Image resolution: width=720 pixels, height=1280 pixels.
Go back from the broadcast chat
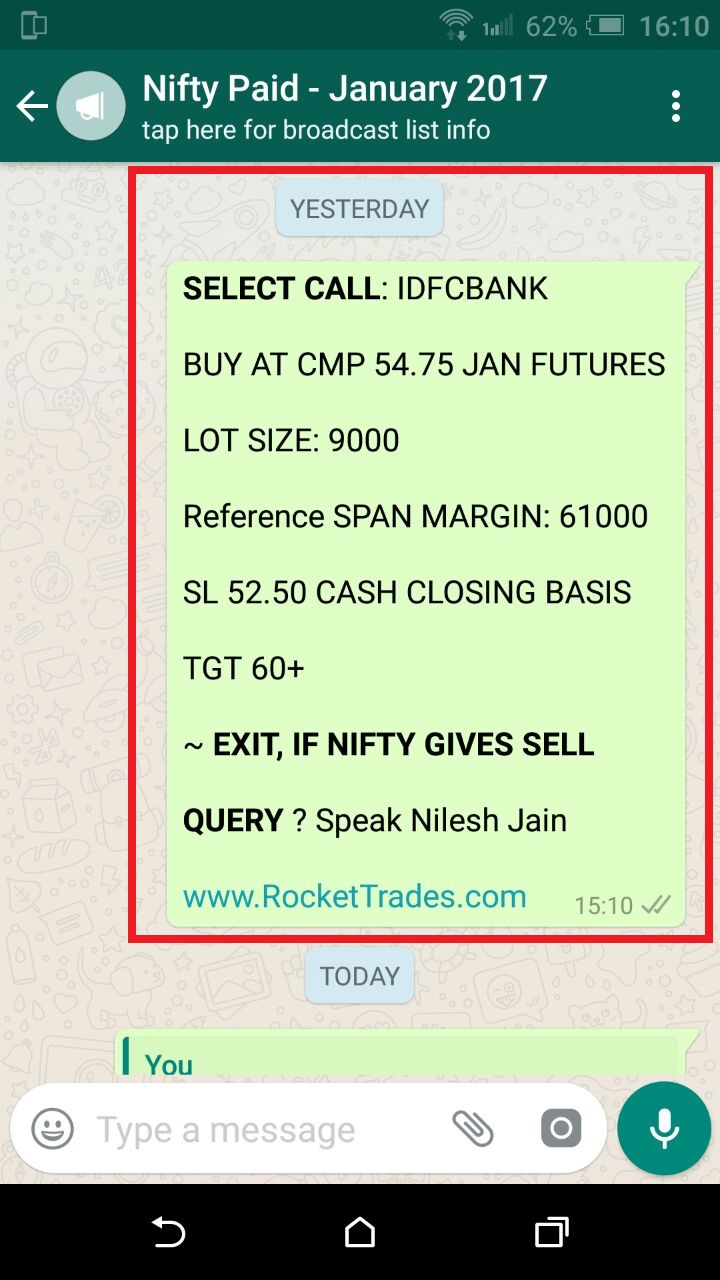[32, 106]
